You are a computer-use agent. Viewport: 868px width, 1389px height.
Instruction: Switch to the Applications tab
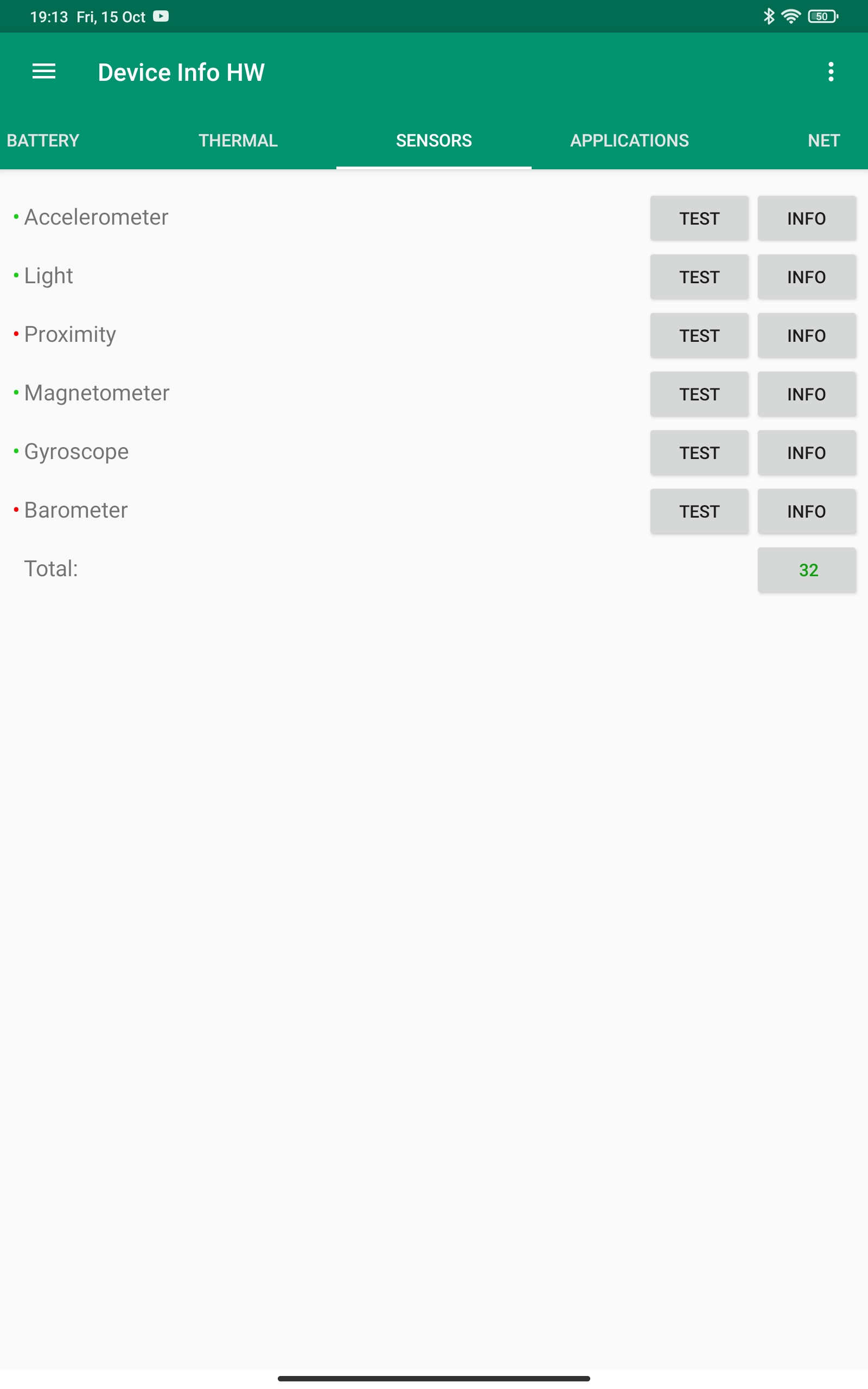[x=629, y=141]
